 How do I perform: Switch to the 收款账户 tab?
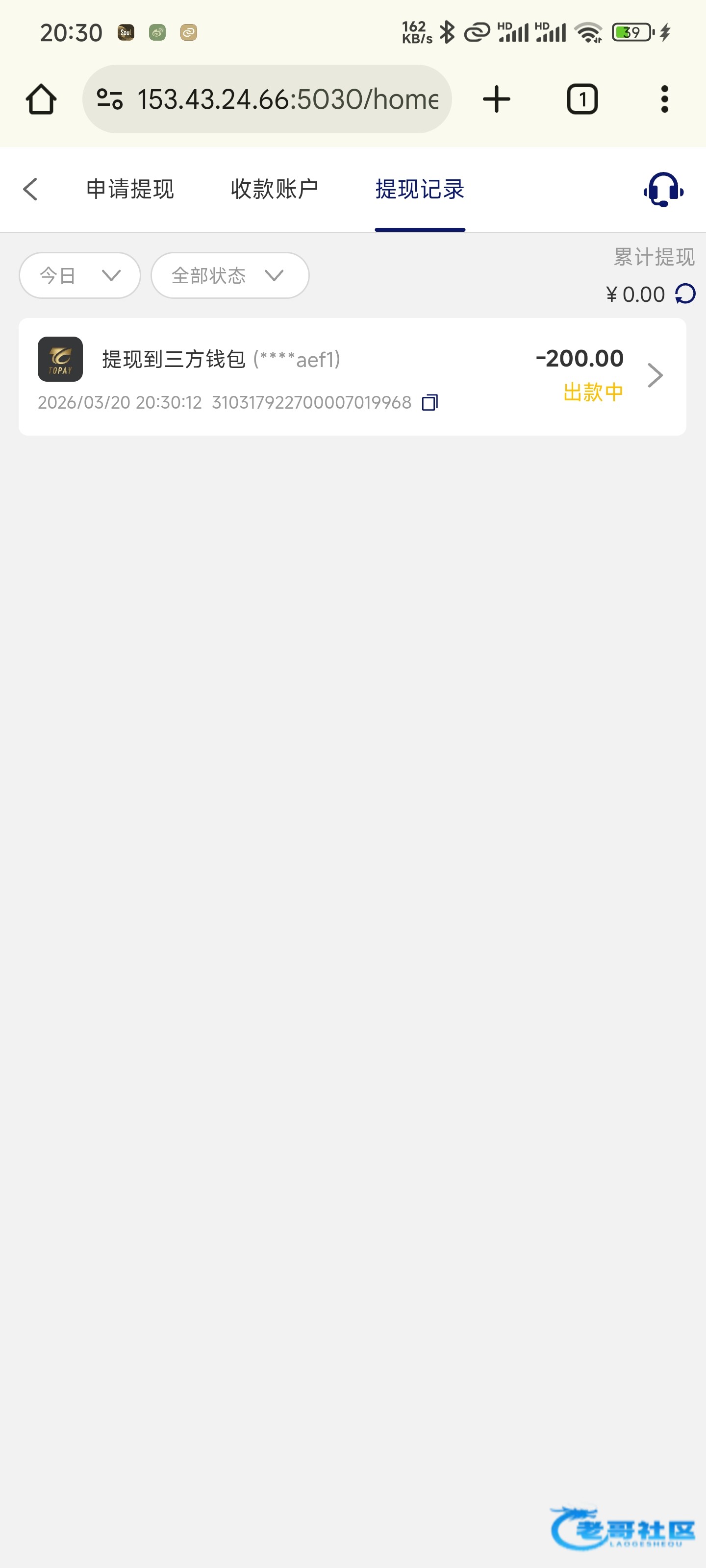pos(274,189)
